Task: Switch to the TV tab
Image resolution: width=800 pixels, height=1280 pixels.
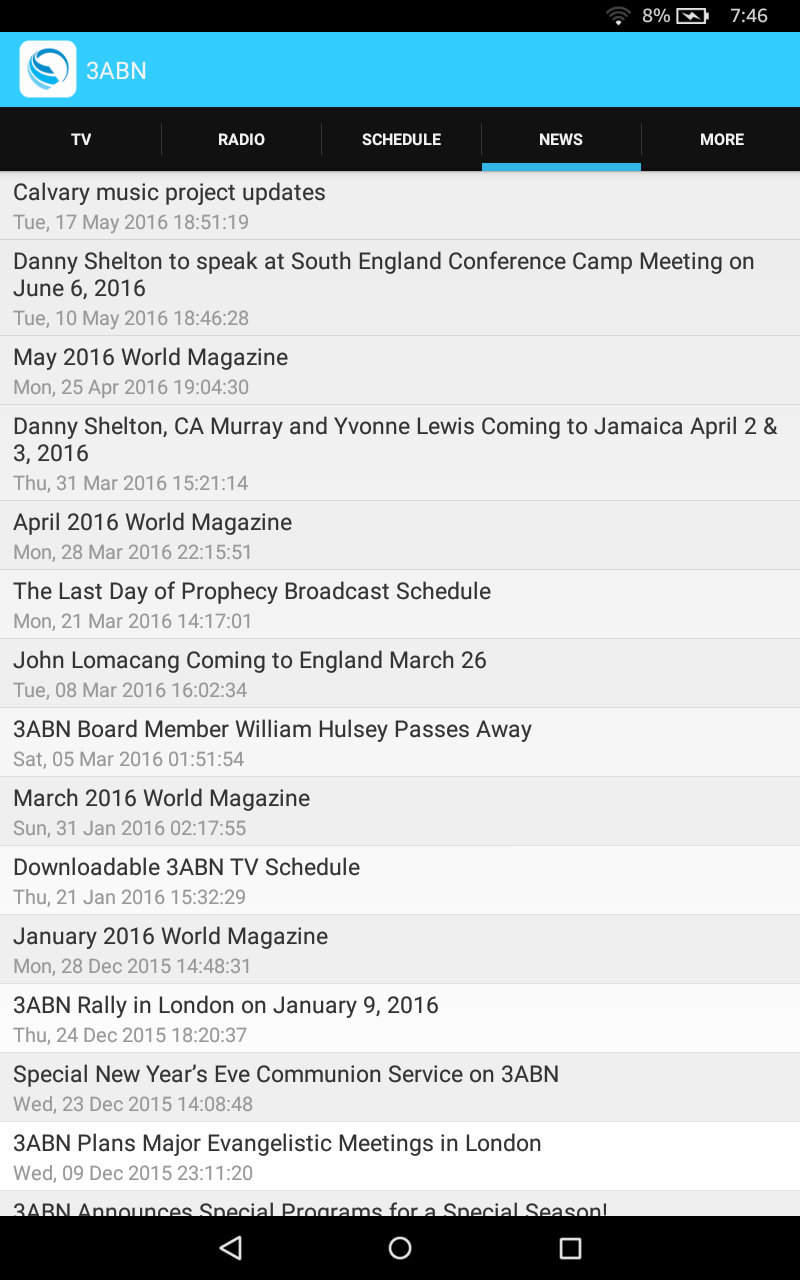Action: point(81,139)
